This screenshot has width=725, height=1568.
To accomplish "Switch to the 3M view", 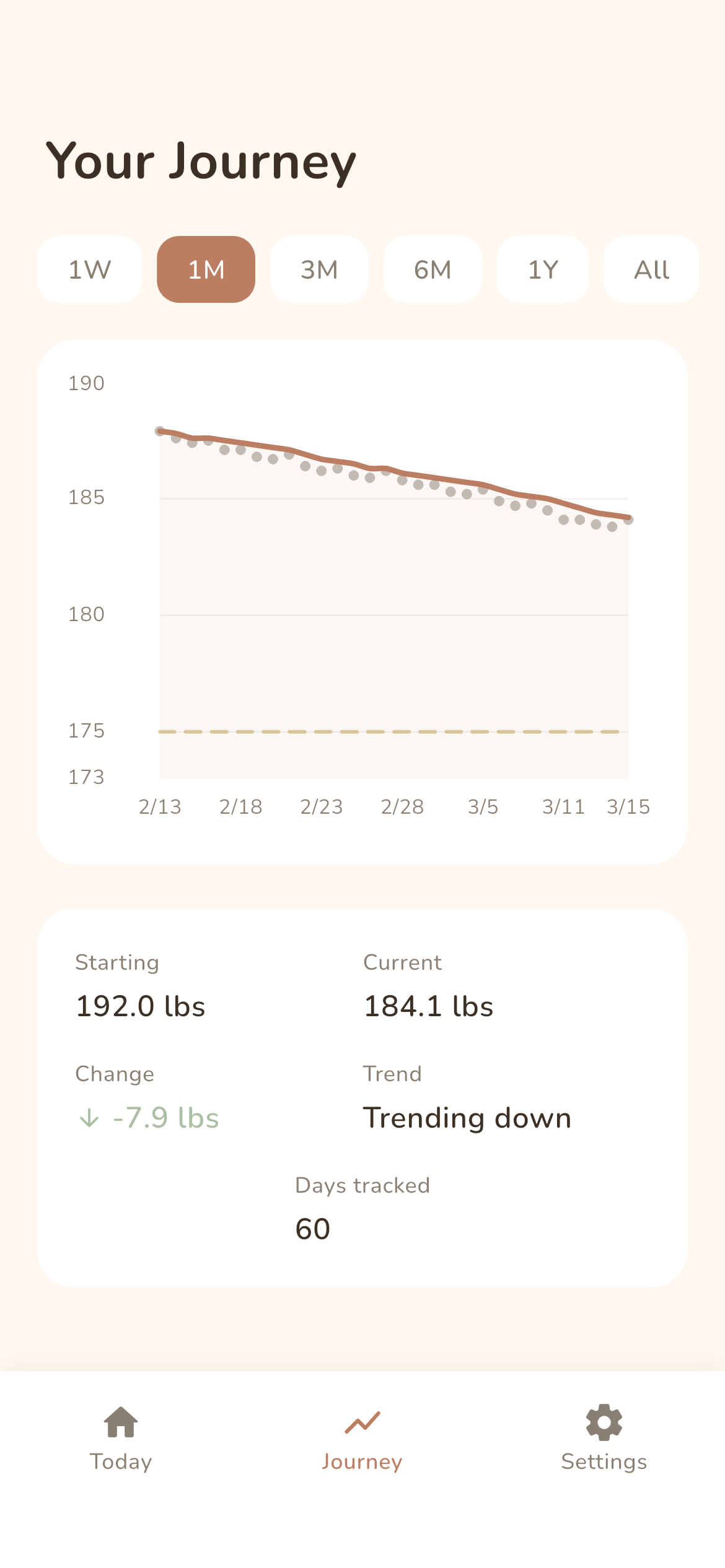I will [x=319, y=269].
